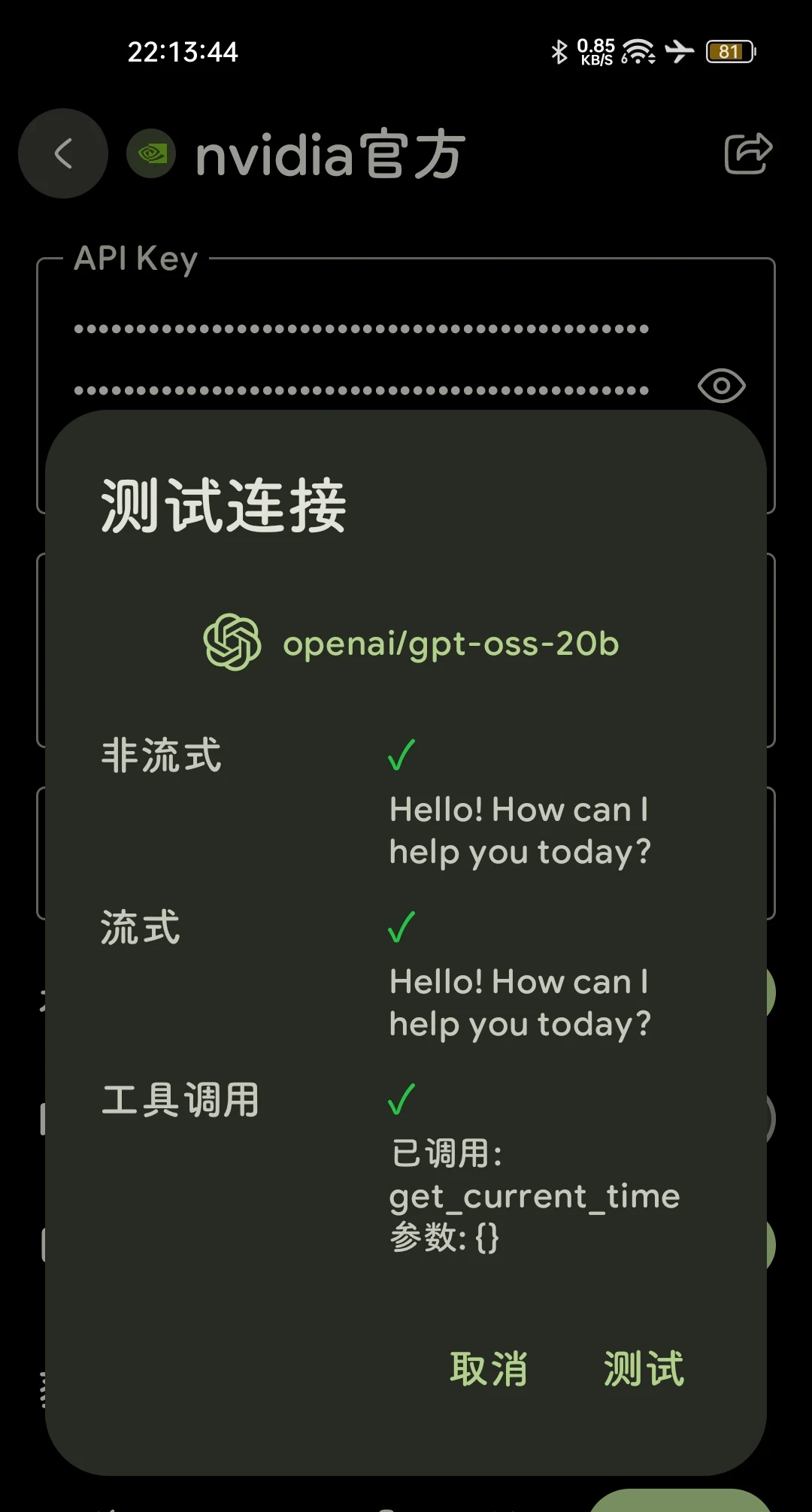Run the connection test with 测试
Viewport: 812px width, 1512px height.
[644, 1368]
